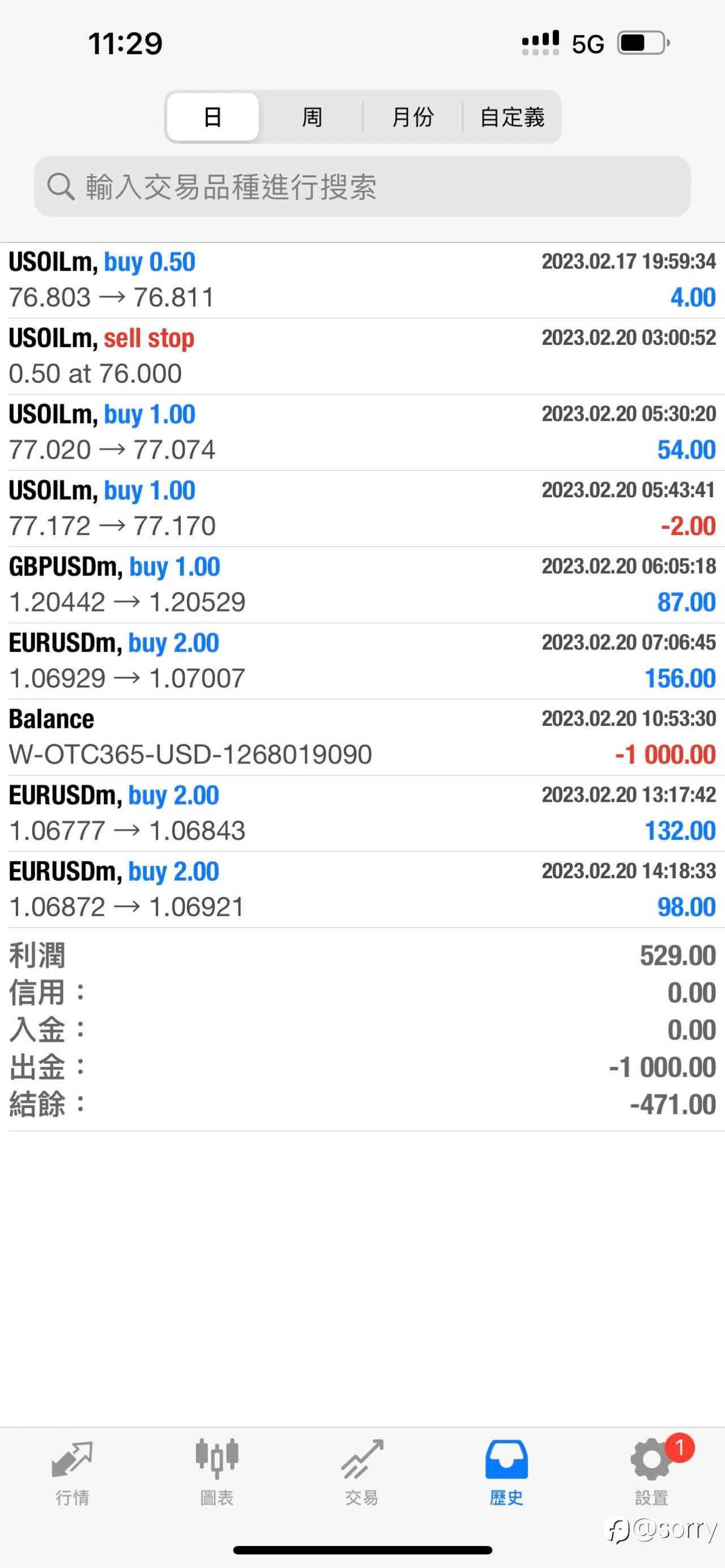Choose the 自定義 custom period
This screenshot has width=725, height=1568.
coord(512,117)
